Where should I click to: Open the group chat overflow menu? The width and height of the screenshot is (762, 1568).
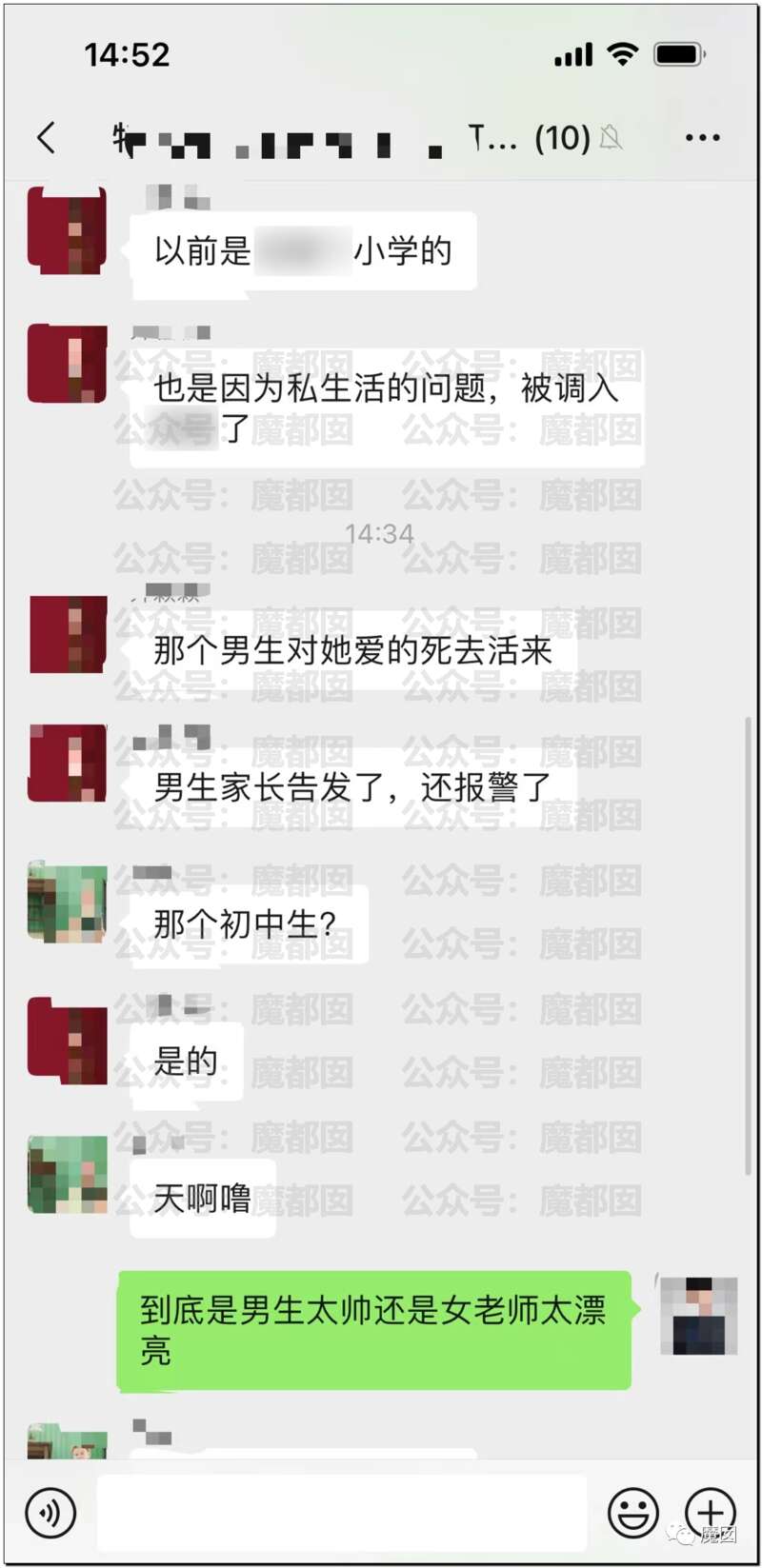702,139
